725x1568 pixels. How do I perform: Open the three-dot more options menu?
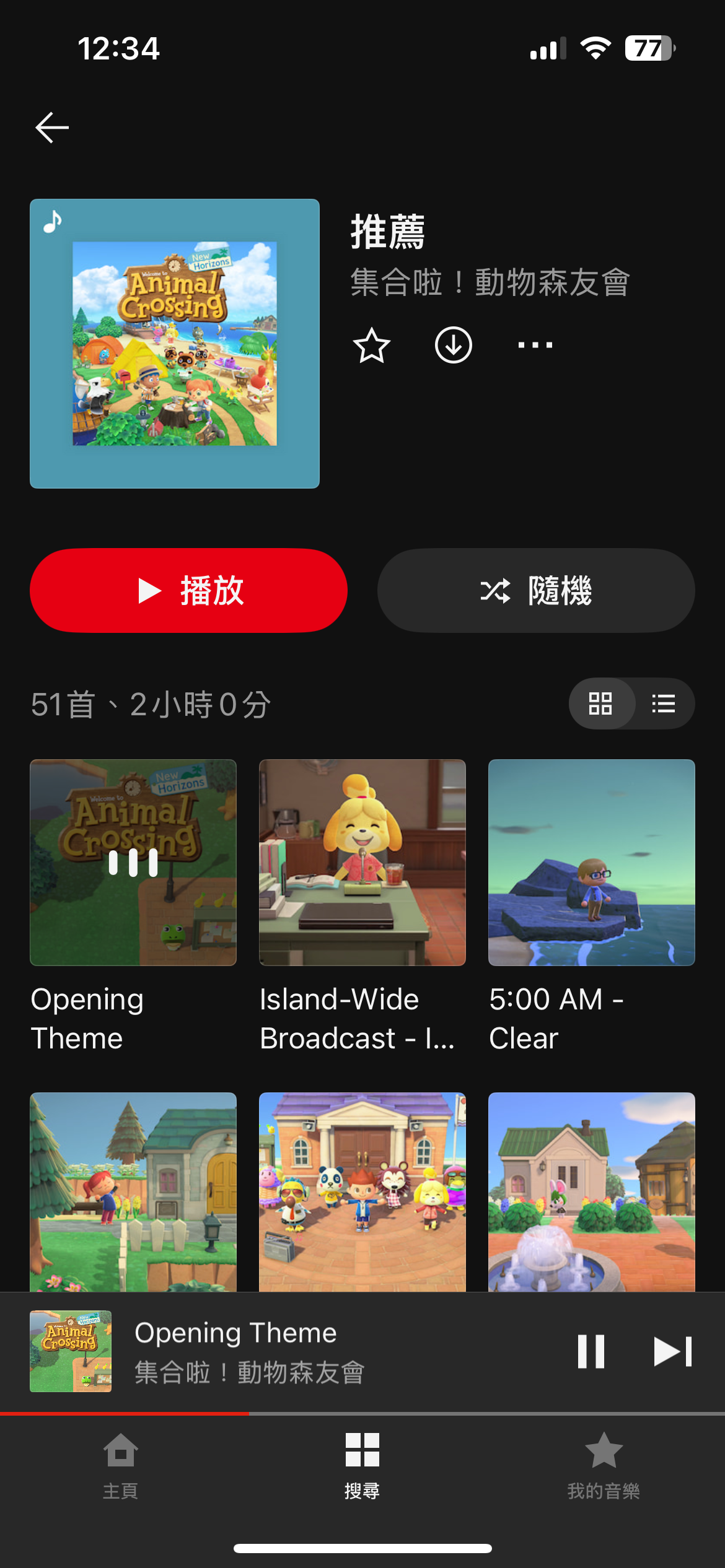pos(535,345)
